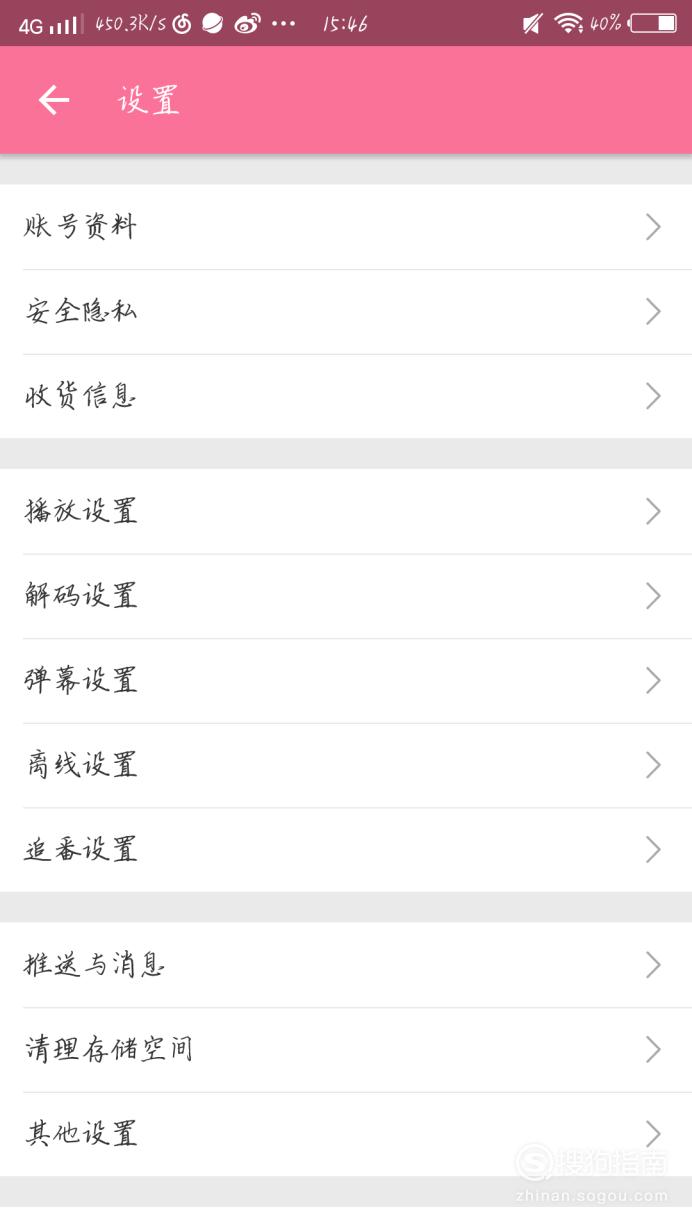Open 安全隐私 settings
Screen dimensions: 692x1230
click(x=346, y=312)
